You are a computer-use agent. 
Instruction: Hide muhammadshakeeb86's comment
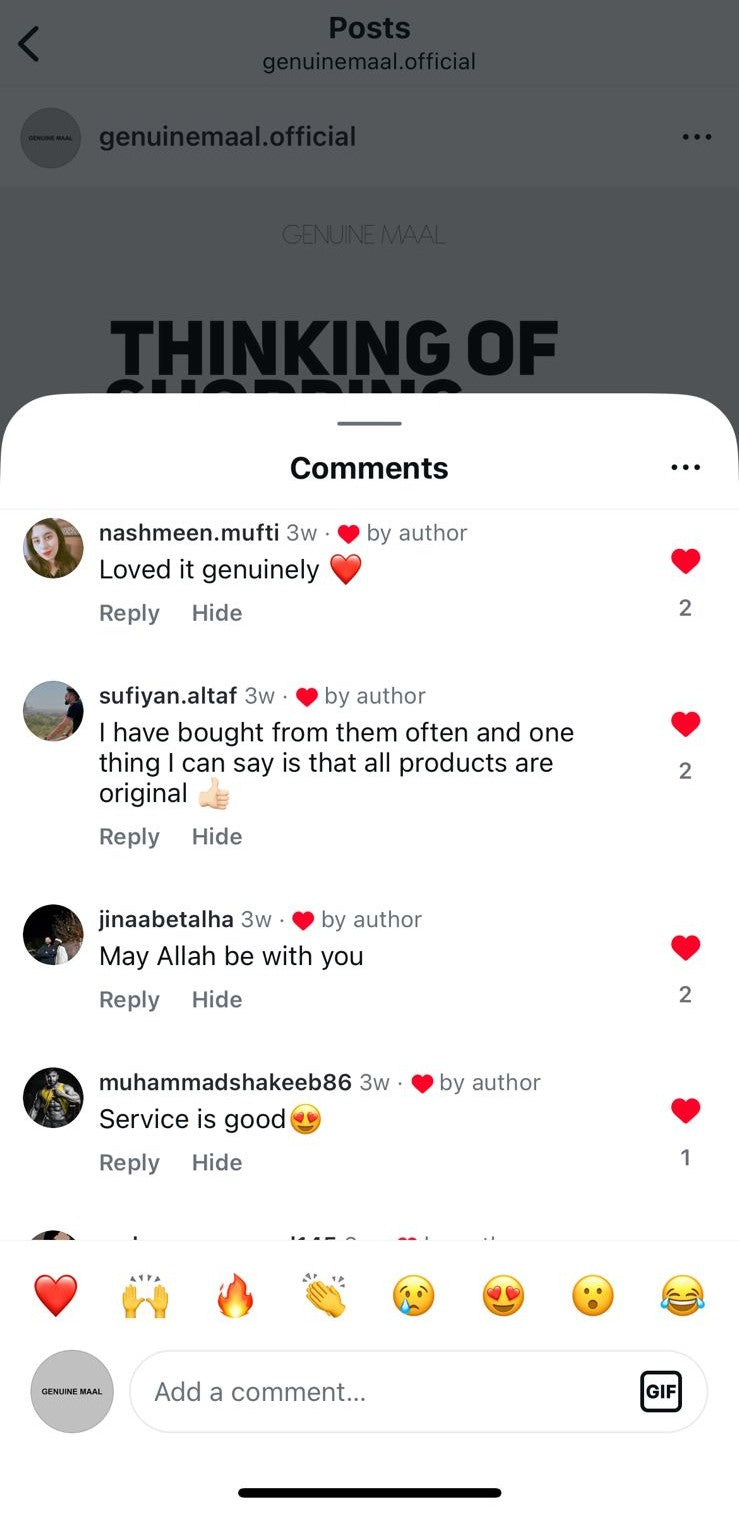(217, 1162)
